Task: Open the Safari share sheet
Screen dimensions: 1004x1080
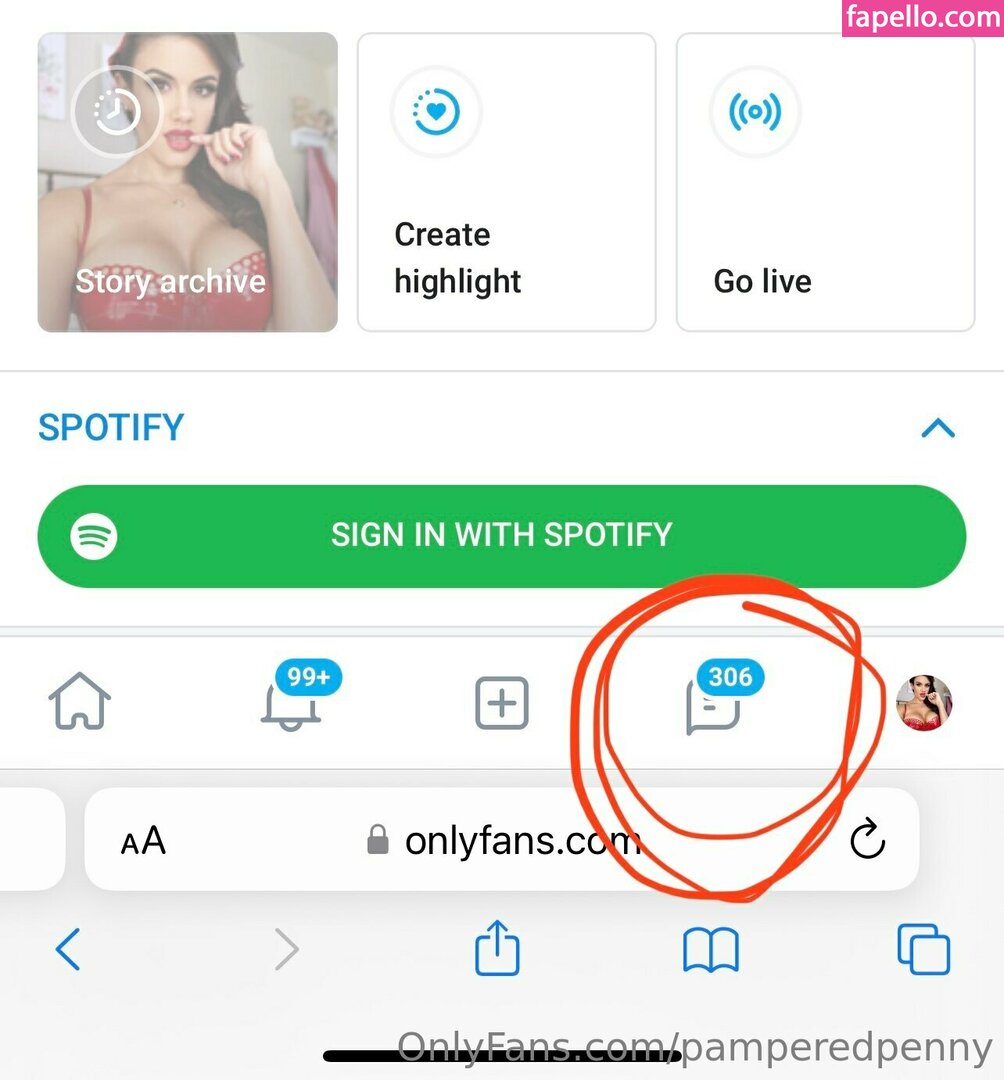Action: pyautogui.click(x=497, y=947)
